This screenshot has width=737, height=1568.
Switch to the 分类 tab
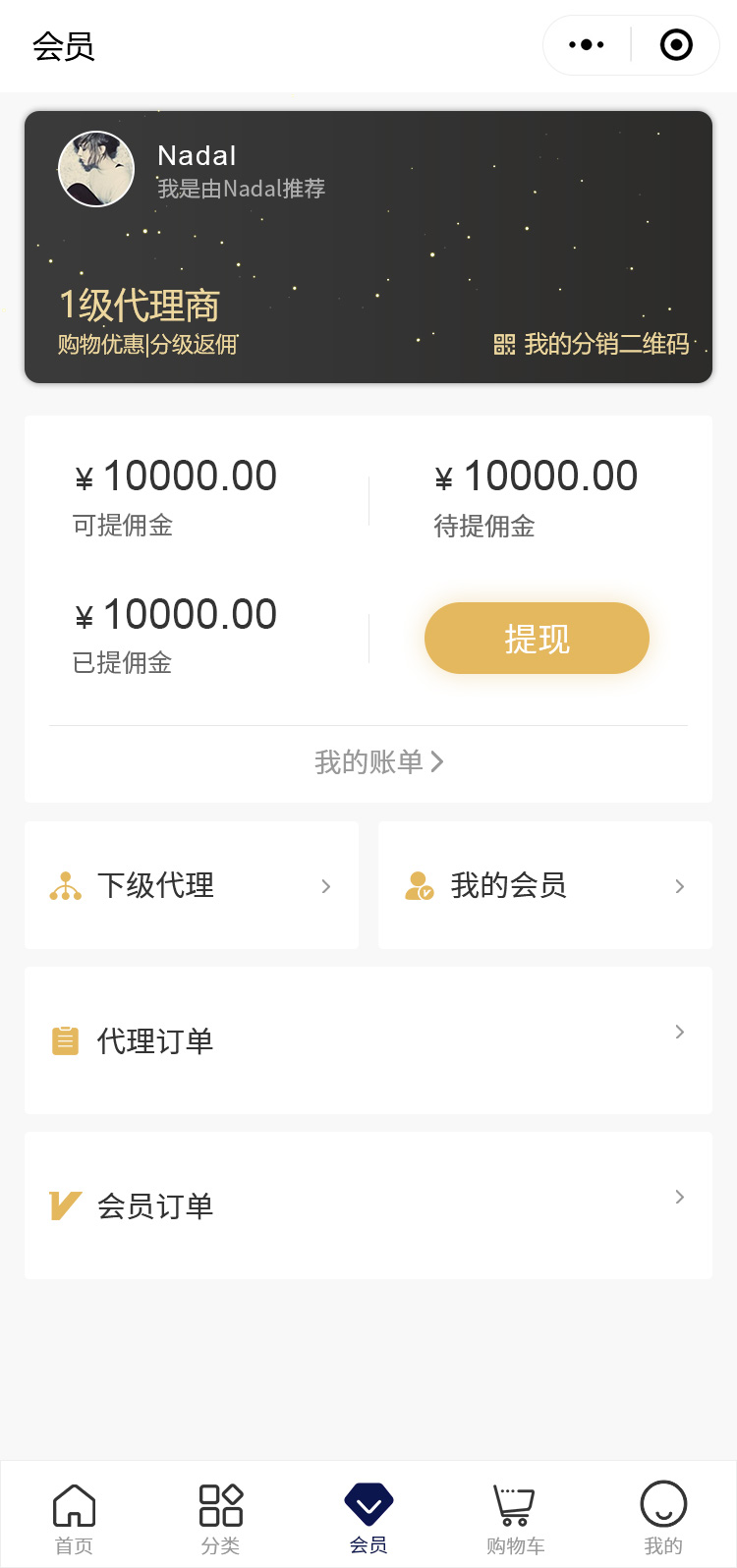[221, 1519]
